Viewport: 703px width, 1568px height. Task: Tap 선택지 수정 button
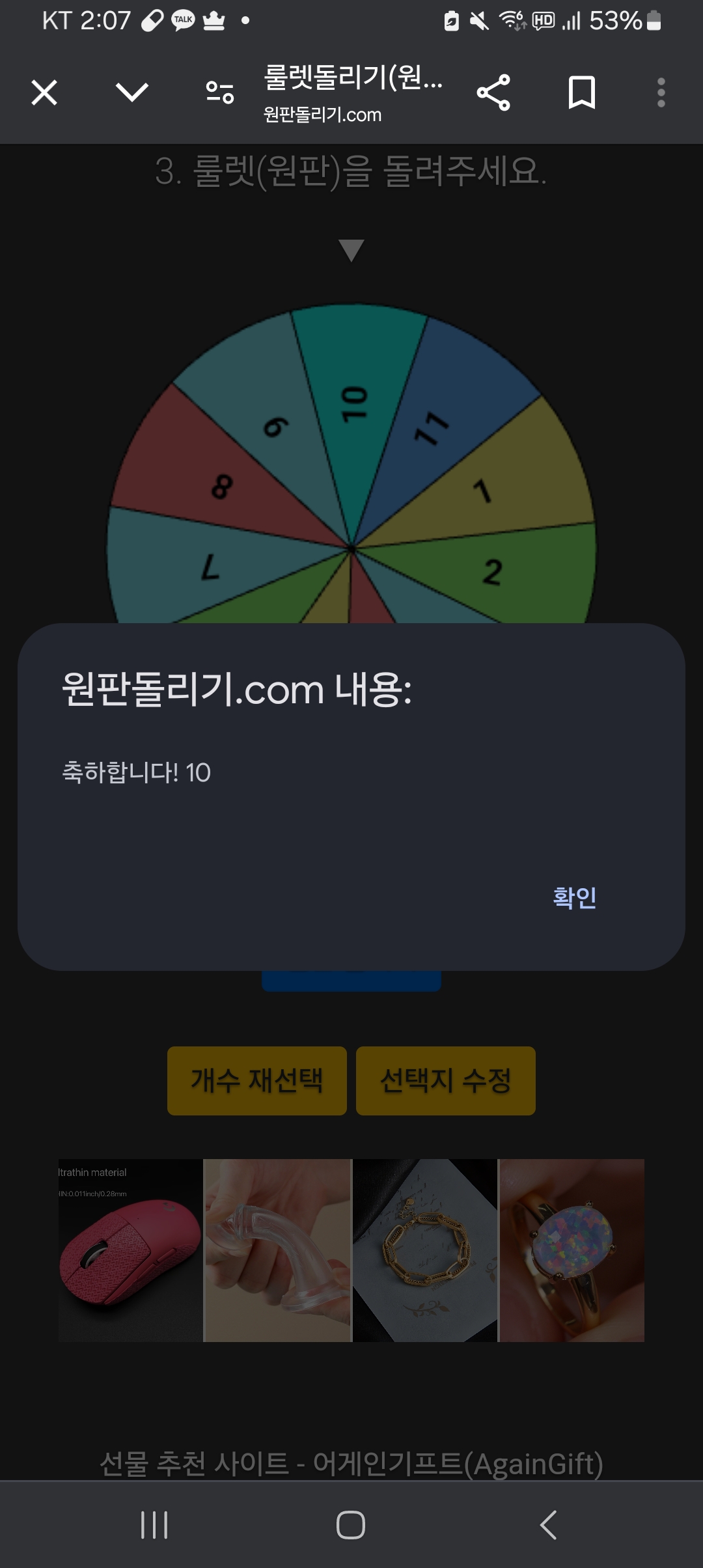(x=446, y=1081)
